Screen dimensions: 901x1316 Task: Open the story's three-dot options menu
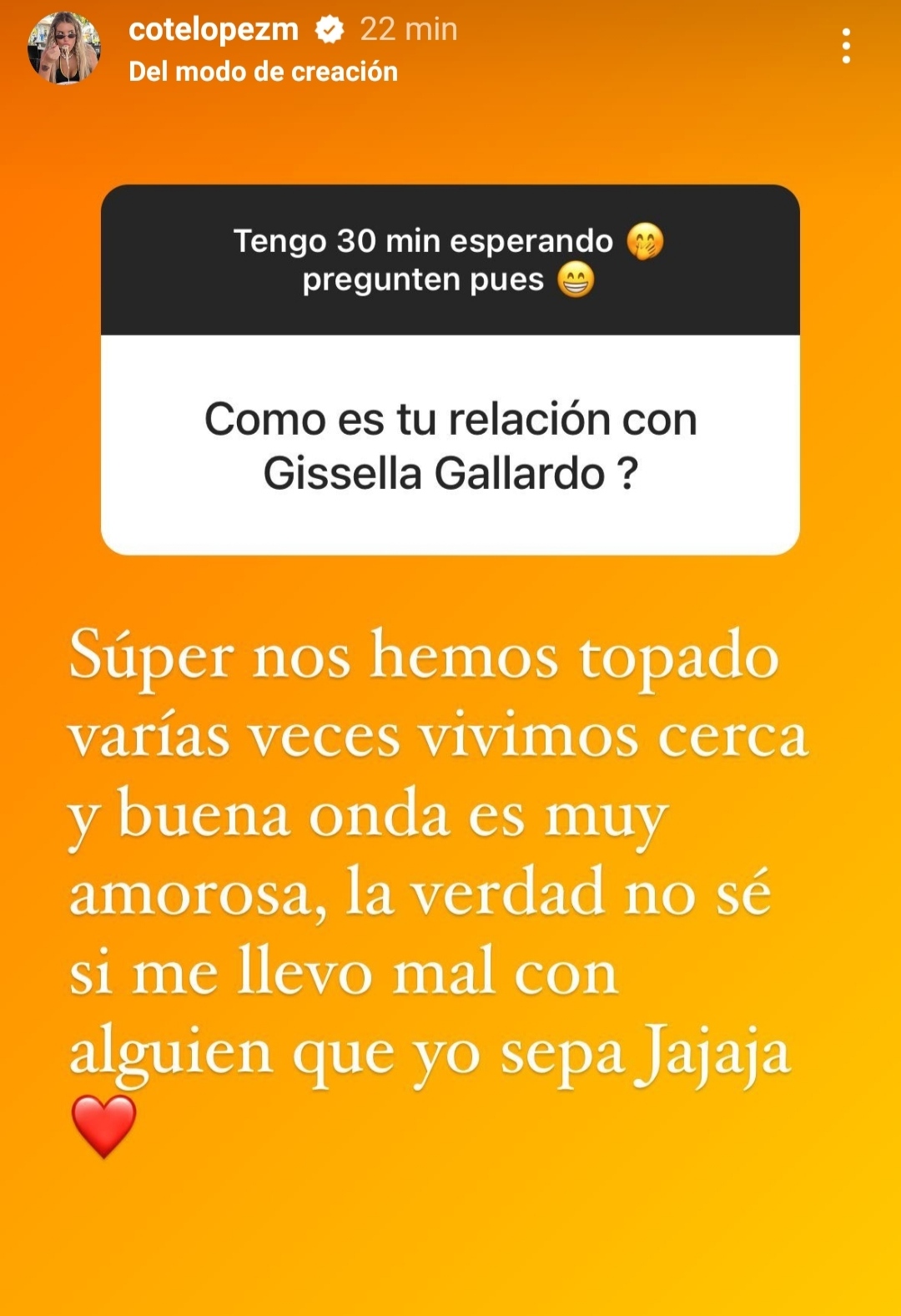tap(846, 46)
